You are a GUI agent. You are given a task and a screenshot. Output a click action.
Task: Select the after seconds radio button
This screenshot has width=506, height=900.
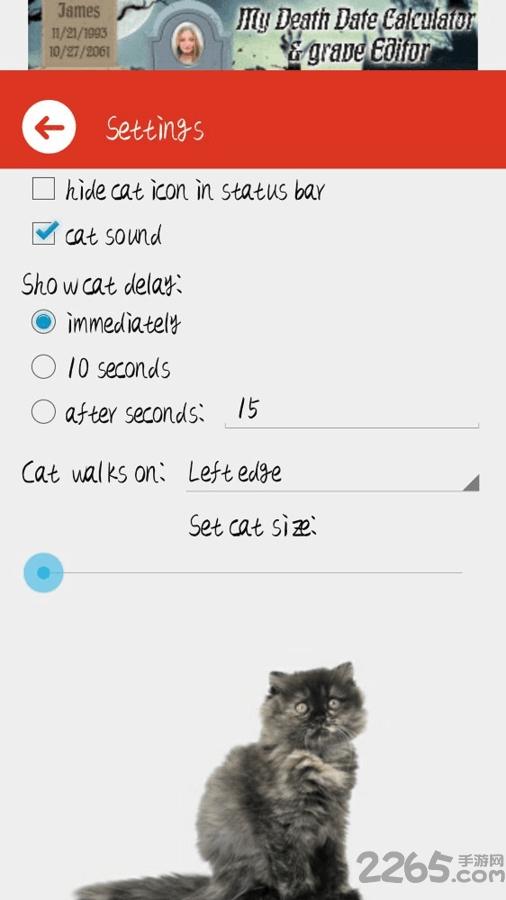[44, 412]
